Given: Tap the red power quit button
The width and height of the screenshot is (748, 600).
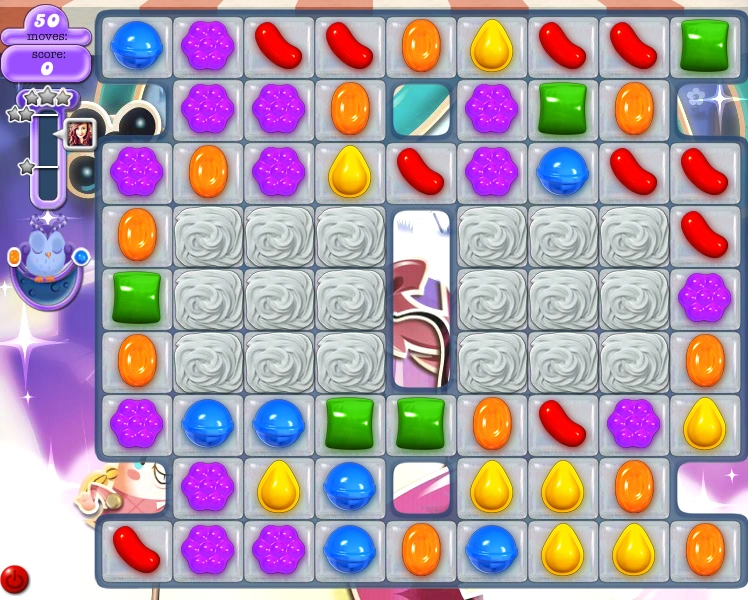Looking at the screenshot, I should [x=15, y=579].
